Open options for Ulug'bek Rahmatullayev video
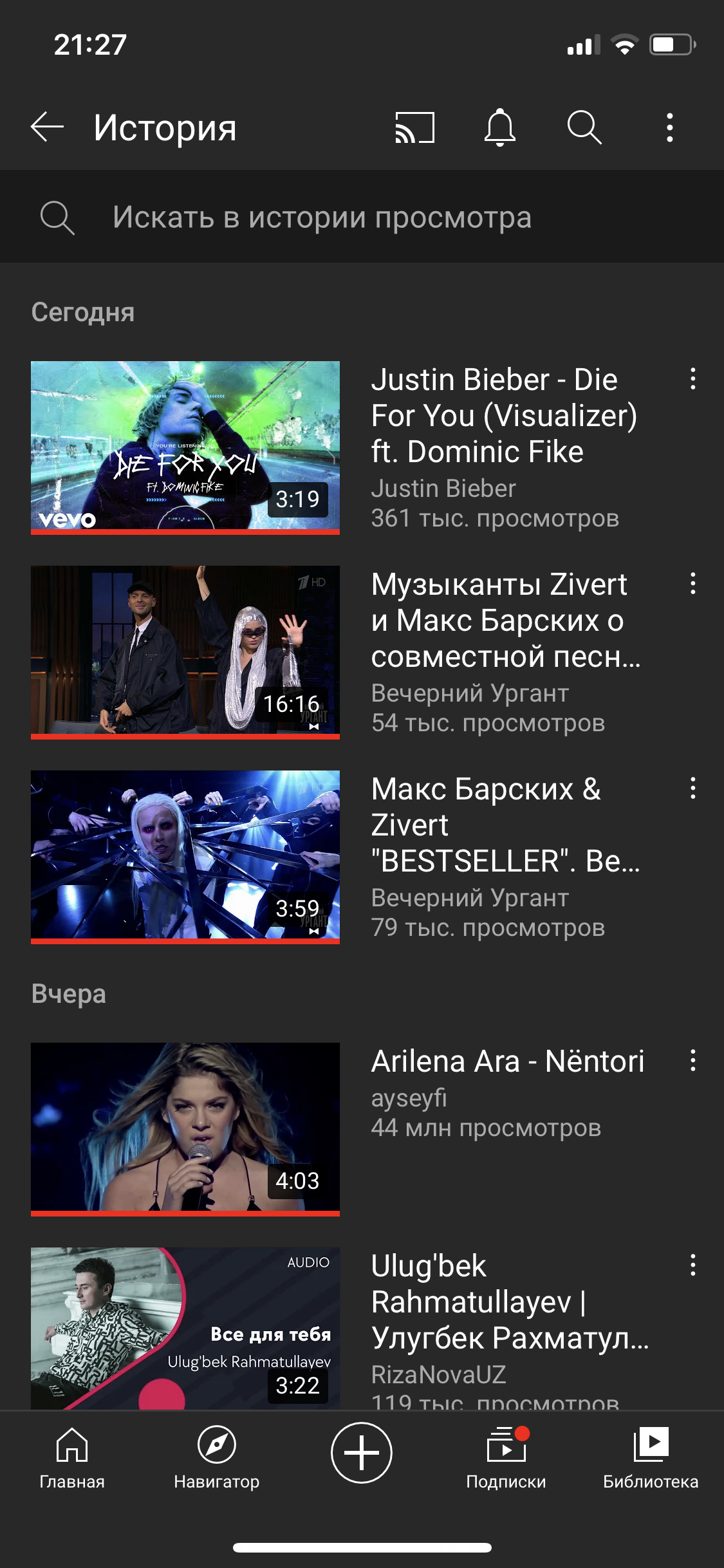 point(693,1265)
